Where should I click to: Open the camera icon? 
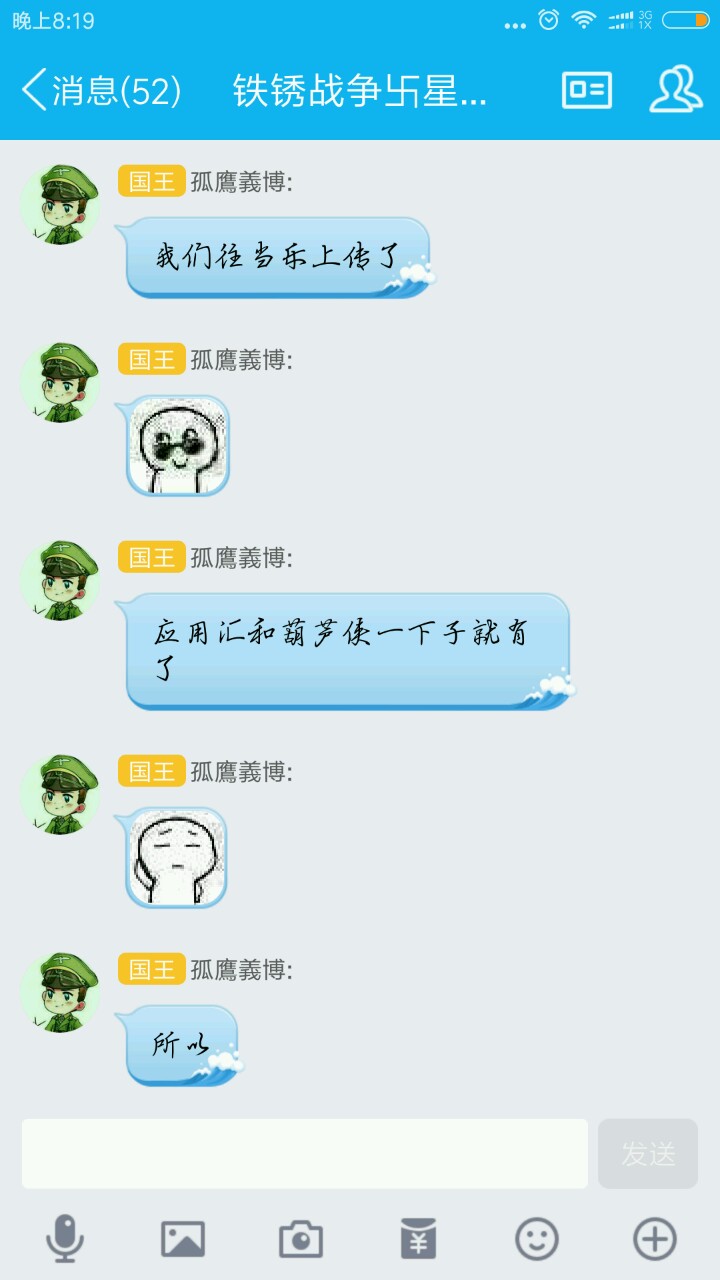pos(301,1240)
